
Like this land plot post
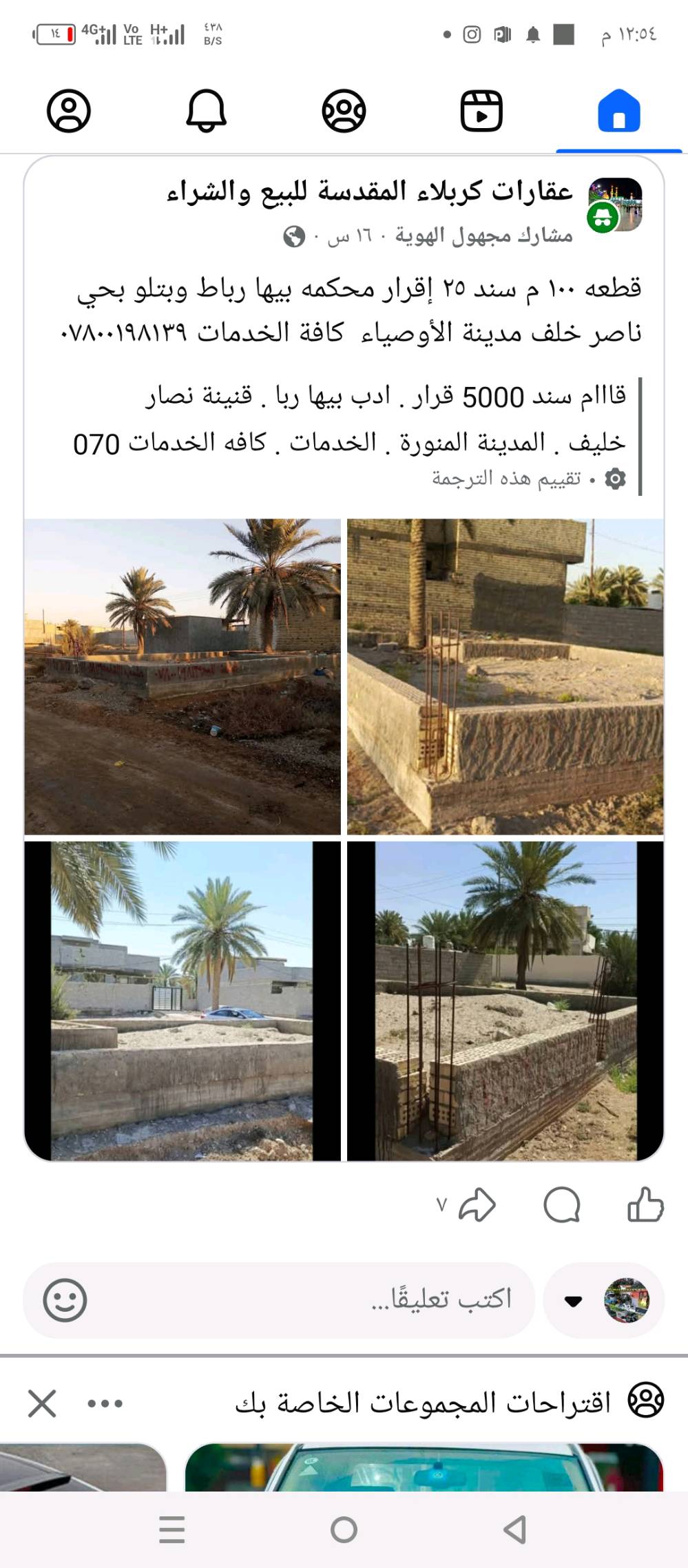tap(645, 1205)
